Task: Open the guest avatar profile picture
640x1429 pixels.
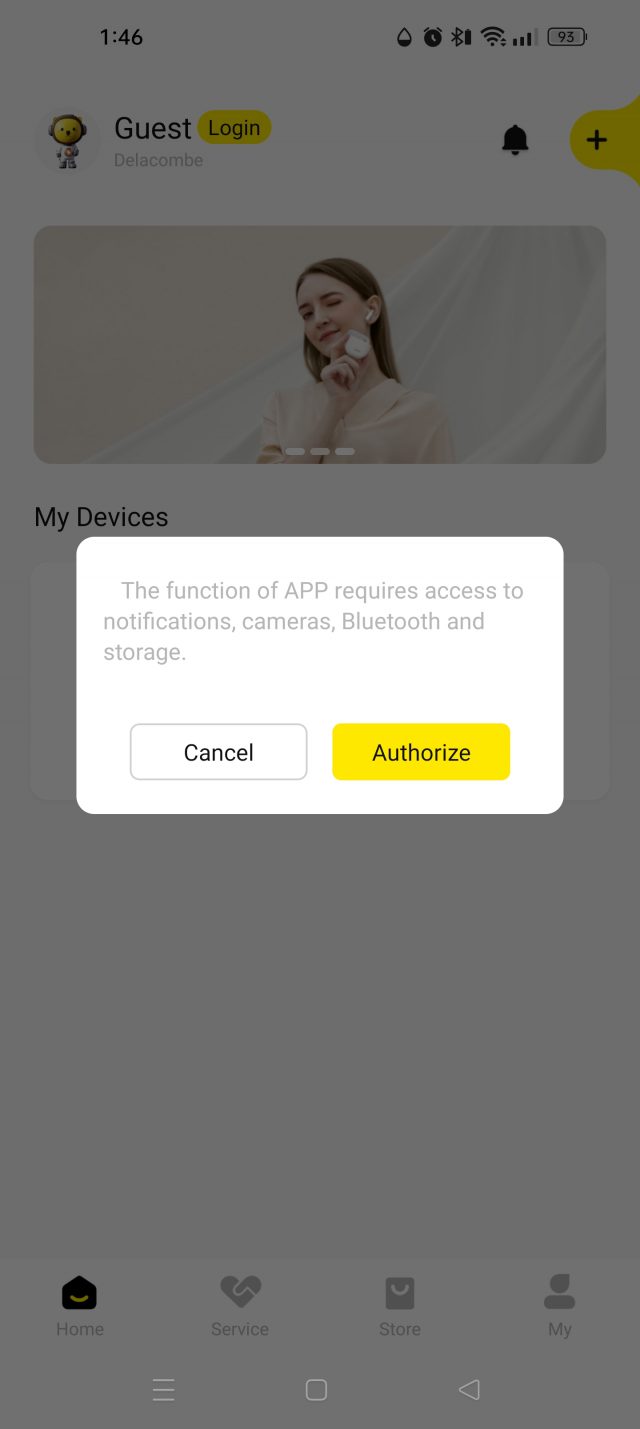Action: point(67,140)
